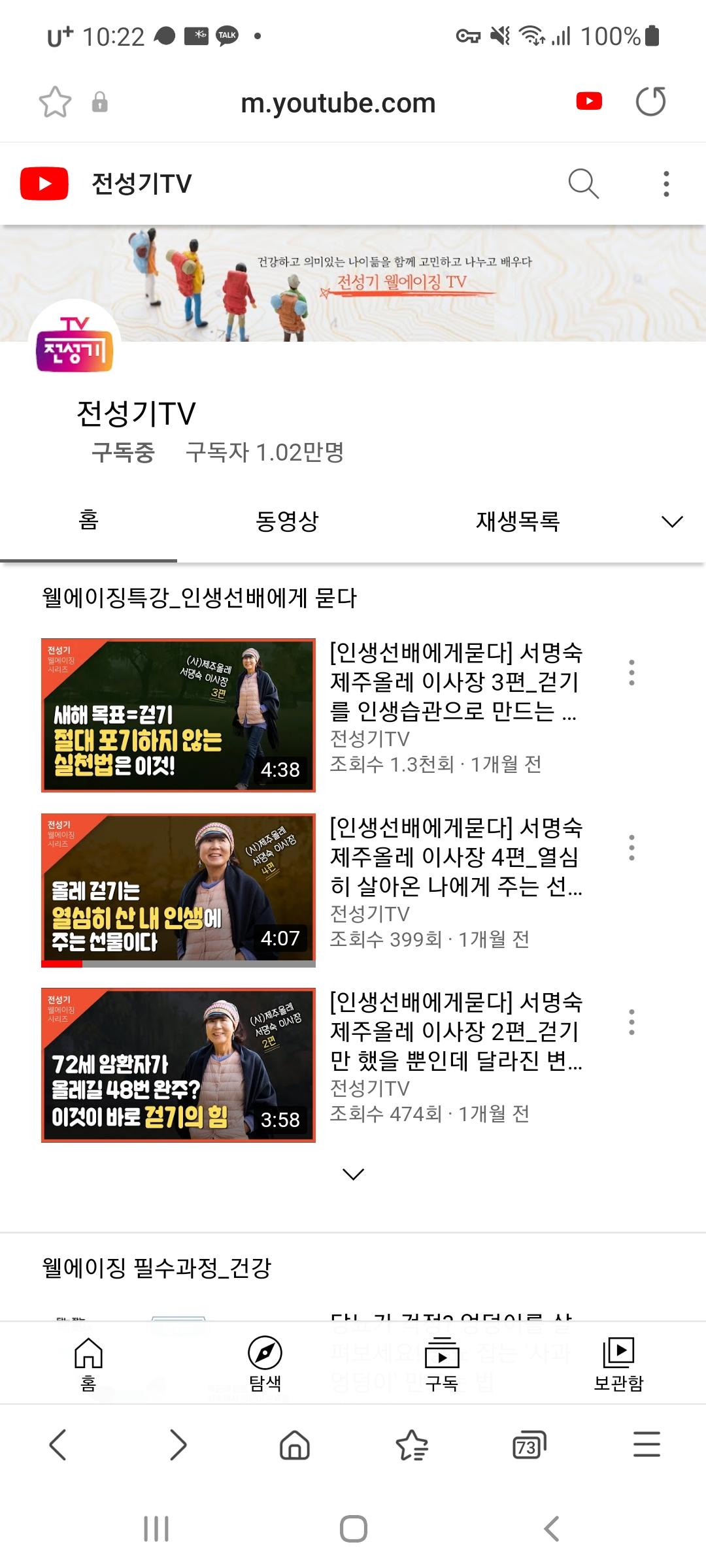Open options for the 2편 video
The height and width of the screenshot is (1568, 706).
(x=631, y=1022)
